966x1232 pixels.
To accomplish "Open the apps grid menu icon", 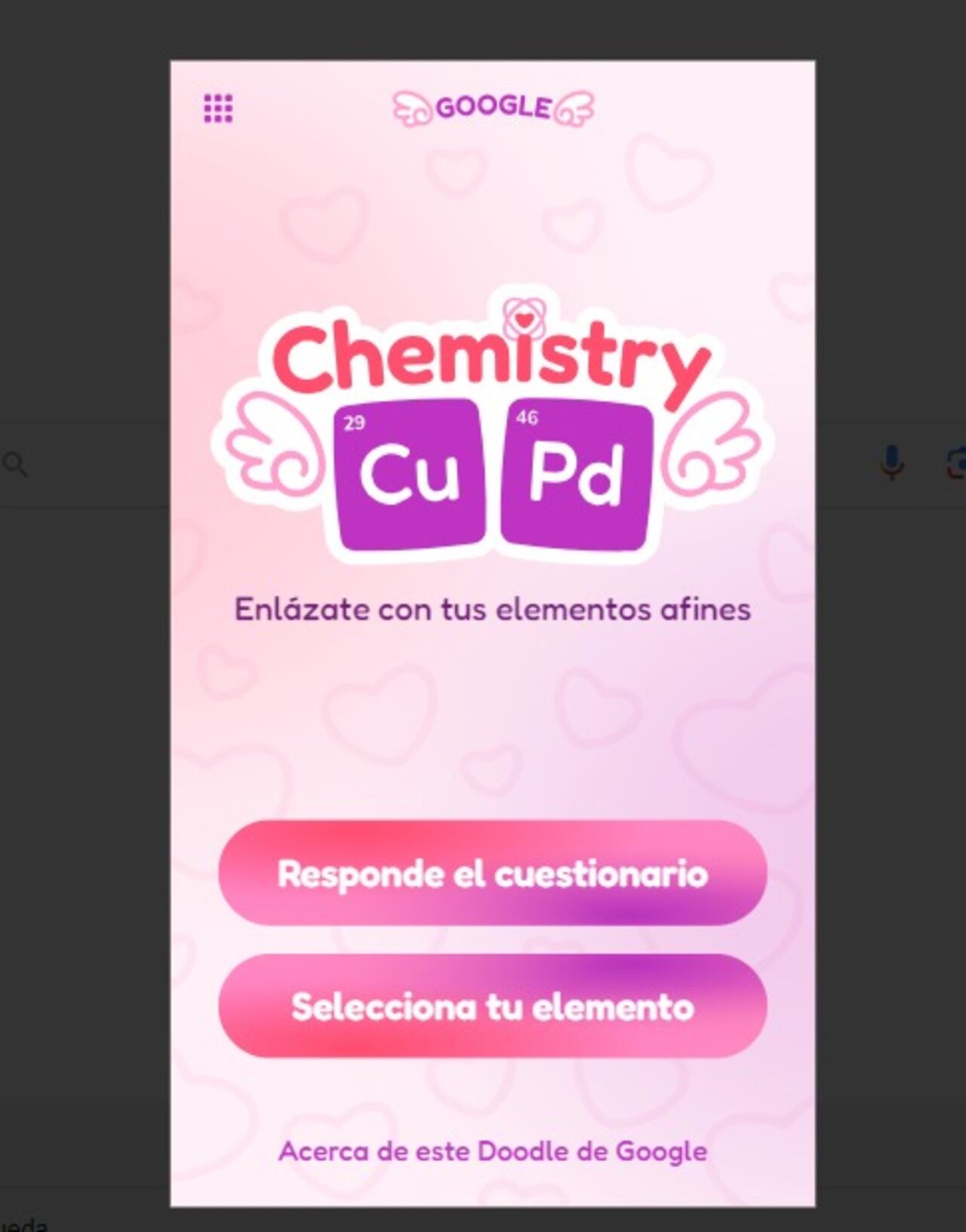I will coord(217,109).
